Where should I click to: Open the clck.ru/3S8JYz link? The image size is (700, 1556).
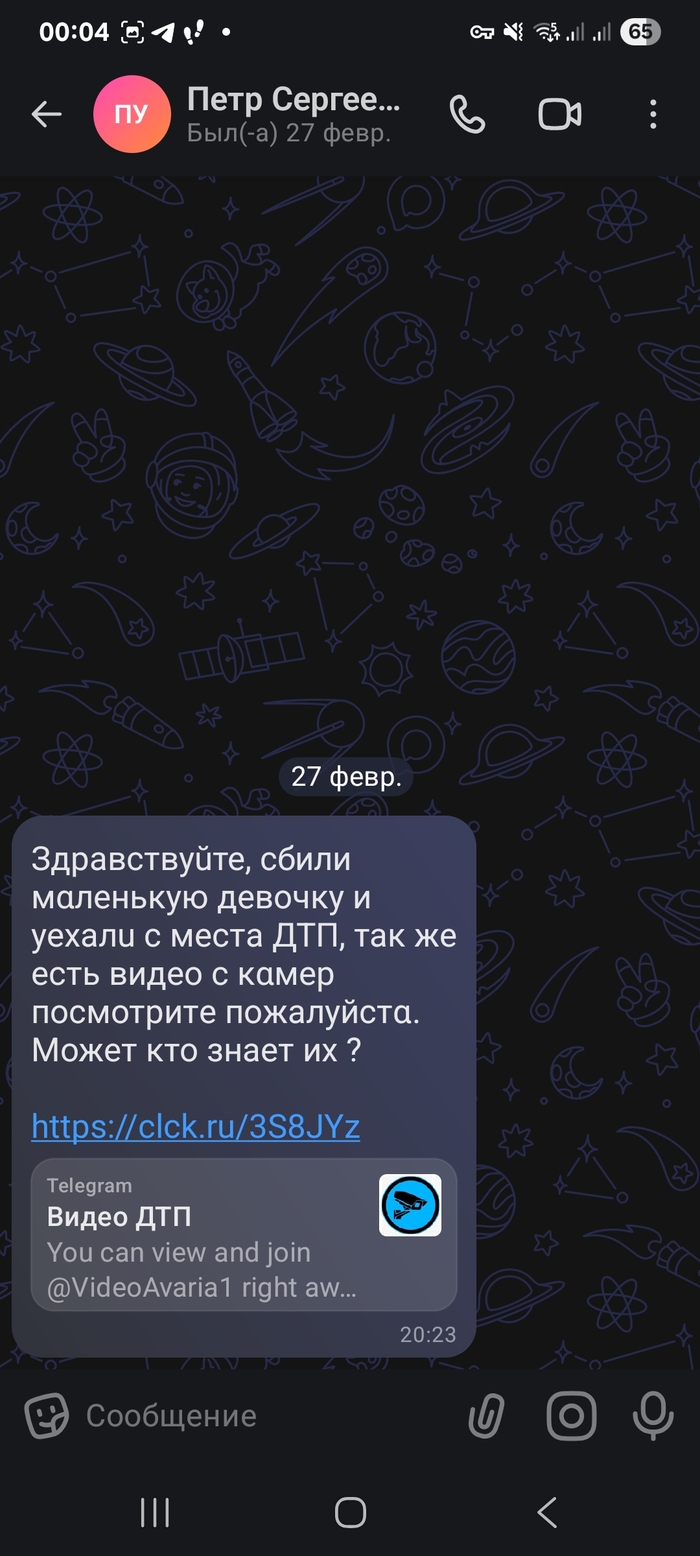pos(196,1127)
